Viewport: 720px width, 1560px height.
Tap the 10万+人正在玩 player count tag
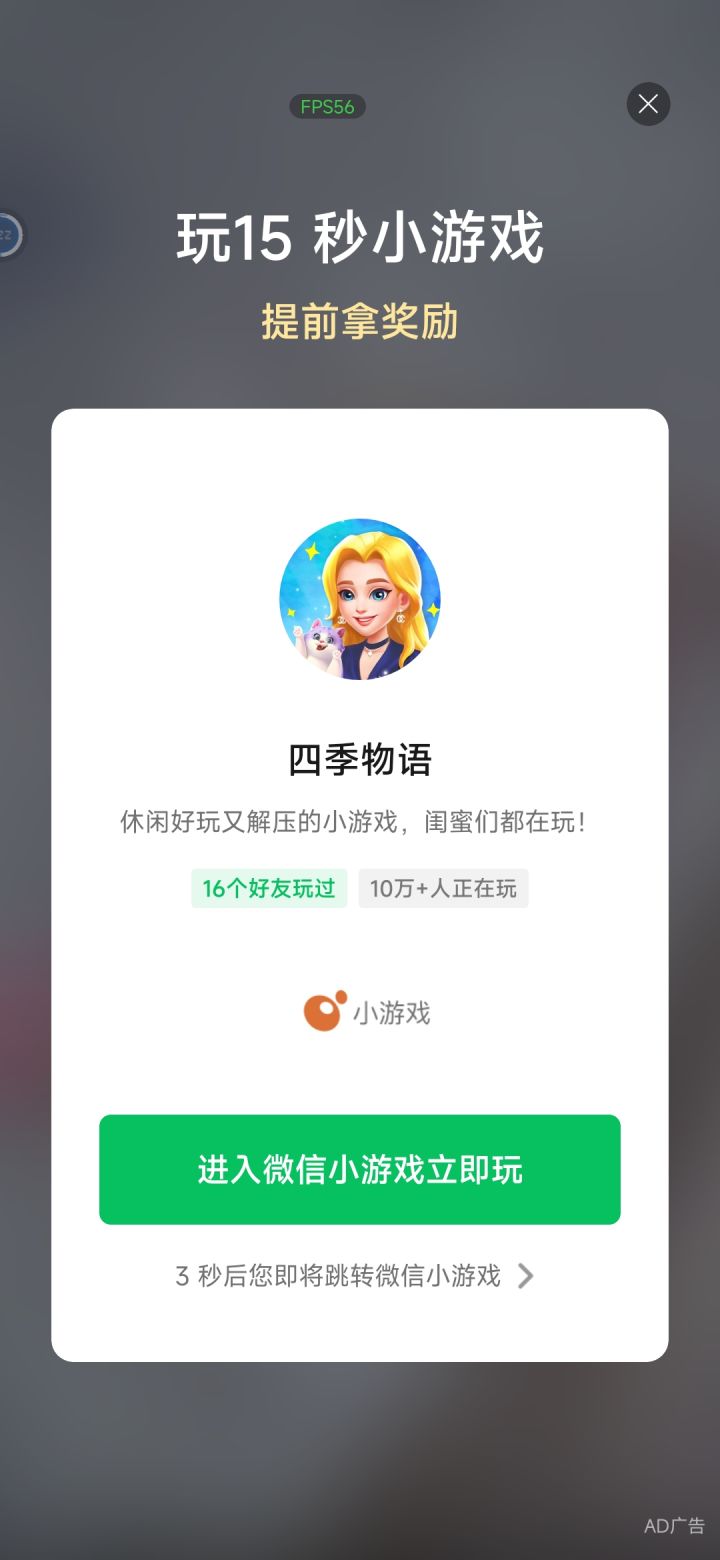(443, 888)
